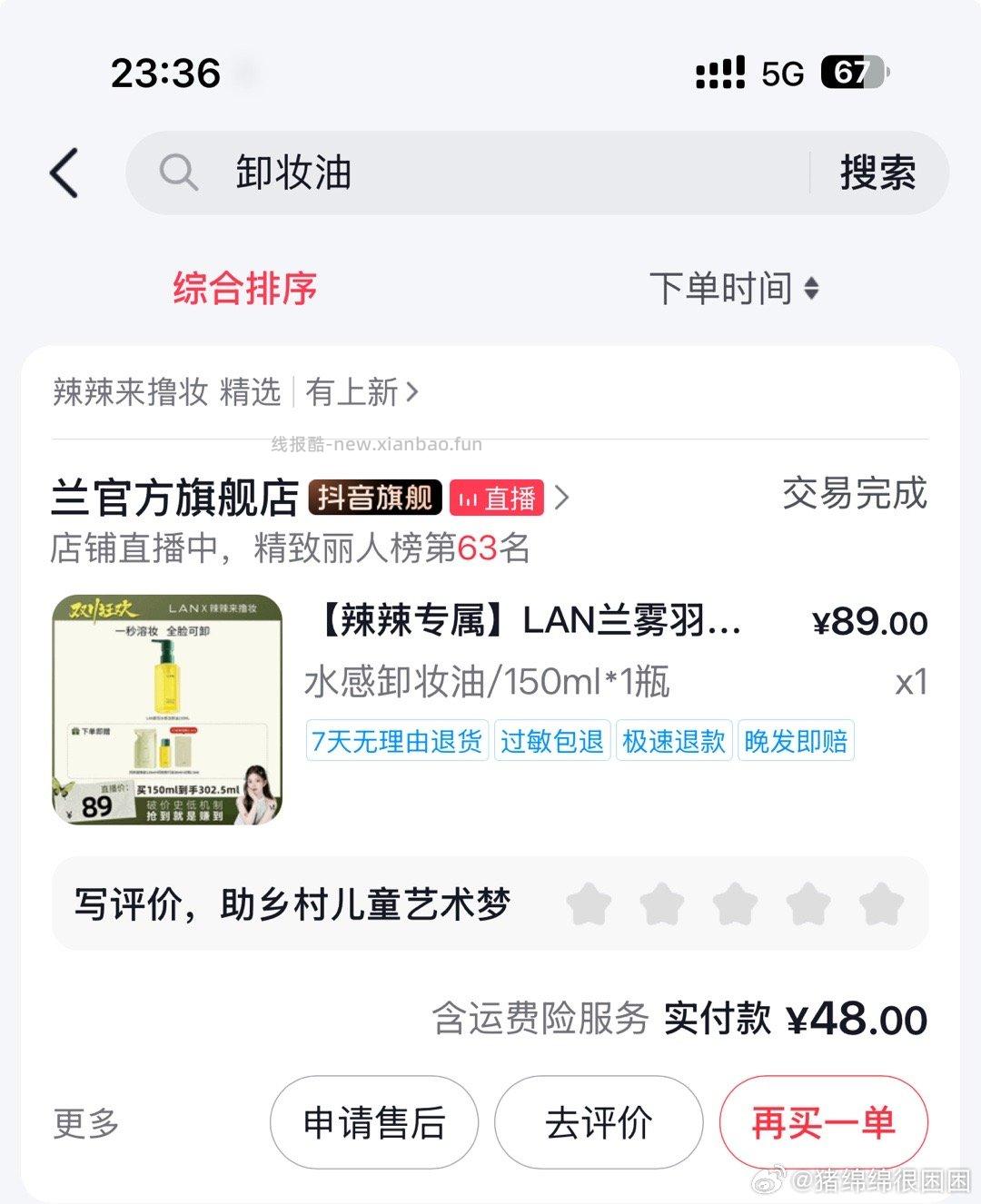Tap 再买一单 to reorder
This screenshot has height=1204, width=981.
[822, 1122]
